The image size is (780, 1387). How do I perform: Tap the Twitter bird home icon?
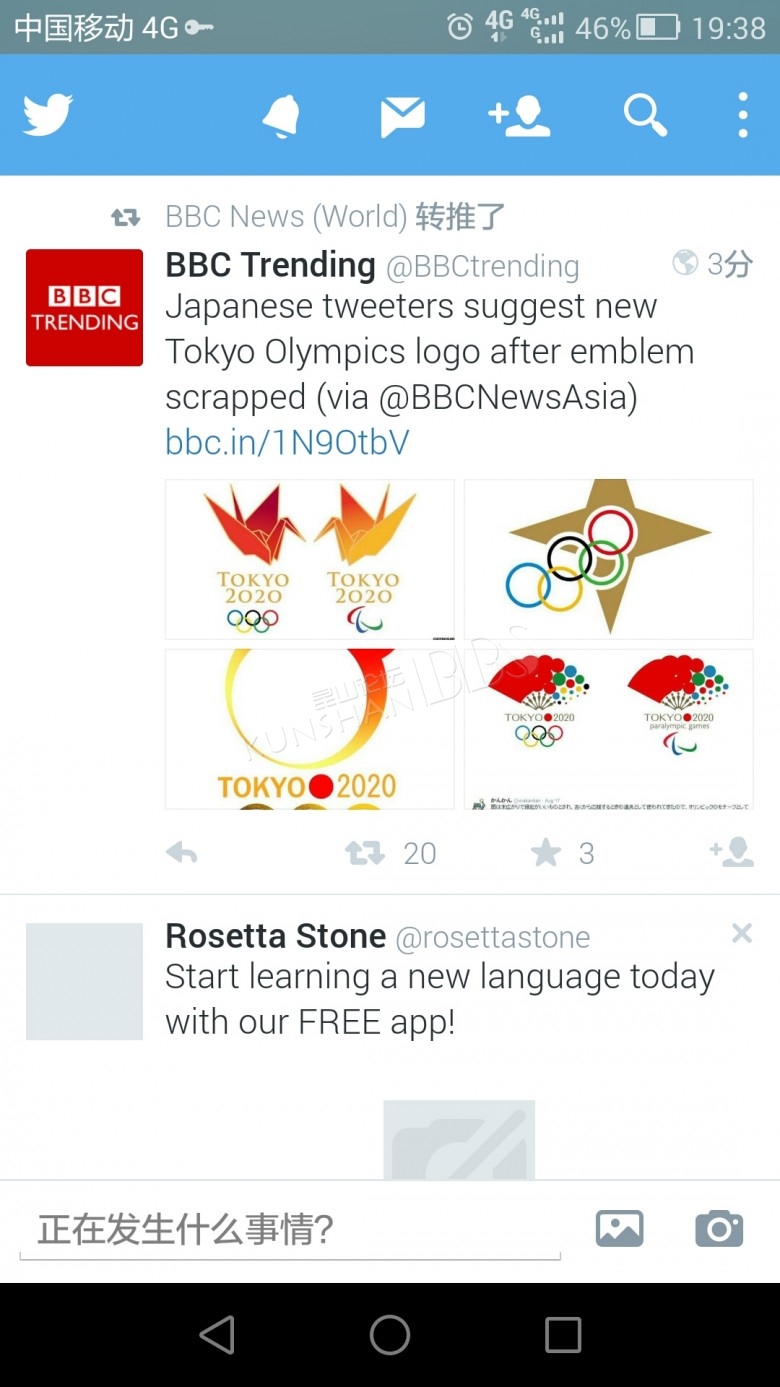click(48, 115)
